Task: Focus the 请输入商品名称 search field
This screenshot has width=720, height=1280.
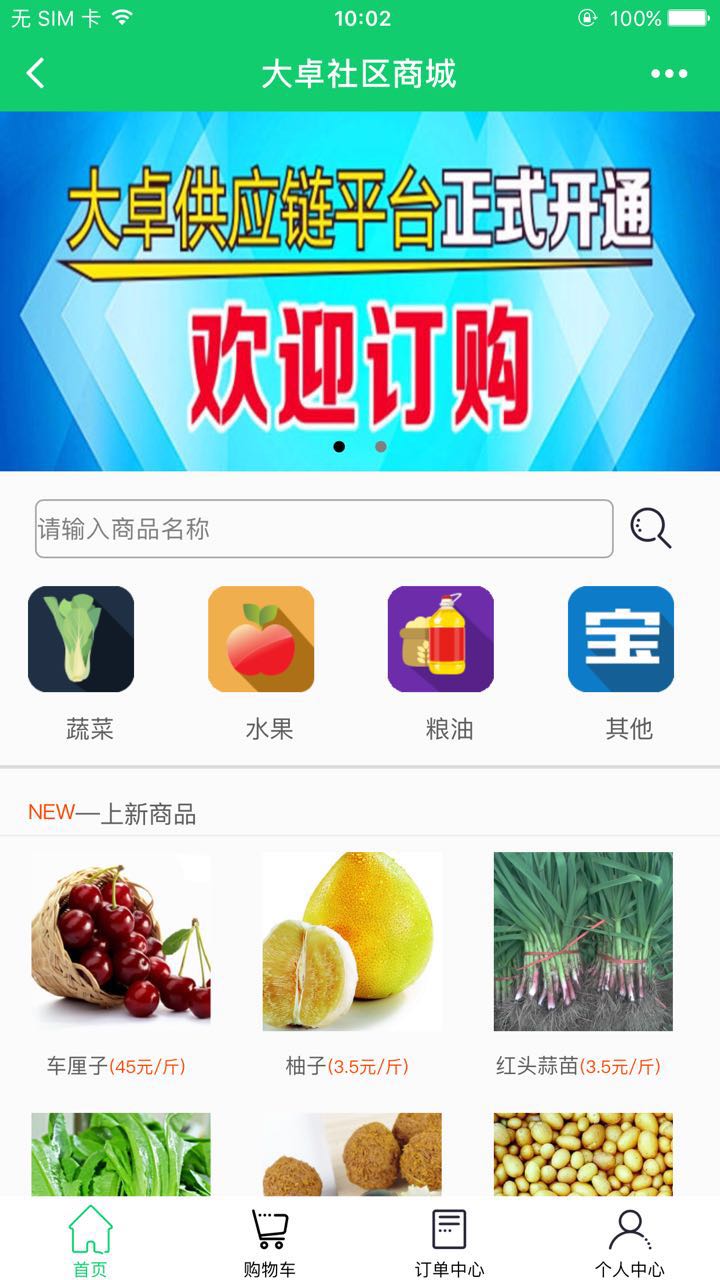Action: pos(324,528)
